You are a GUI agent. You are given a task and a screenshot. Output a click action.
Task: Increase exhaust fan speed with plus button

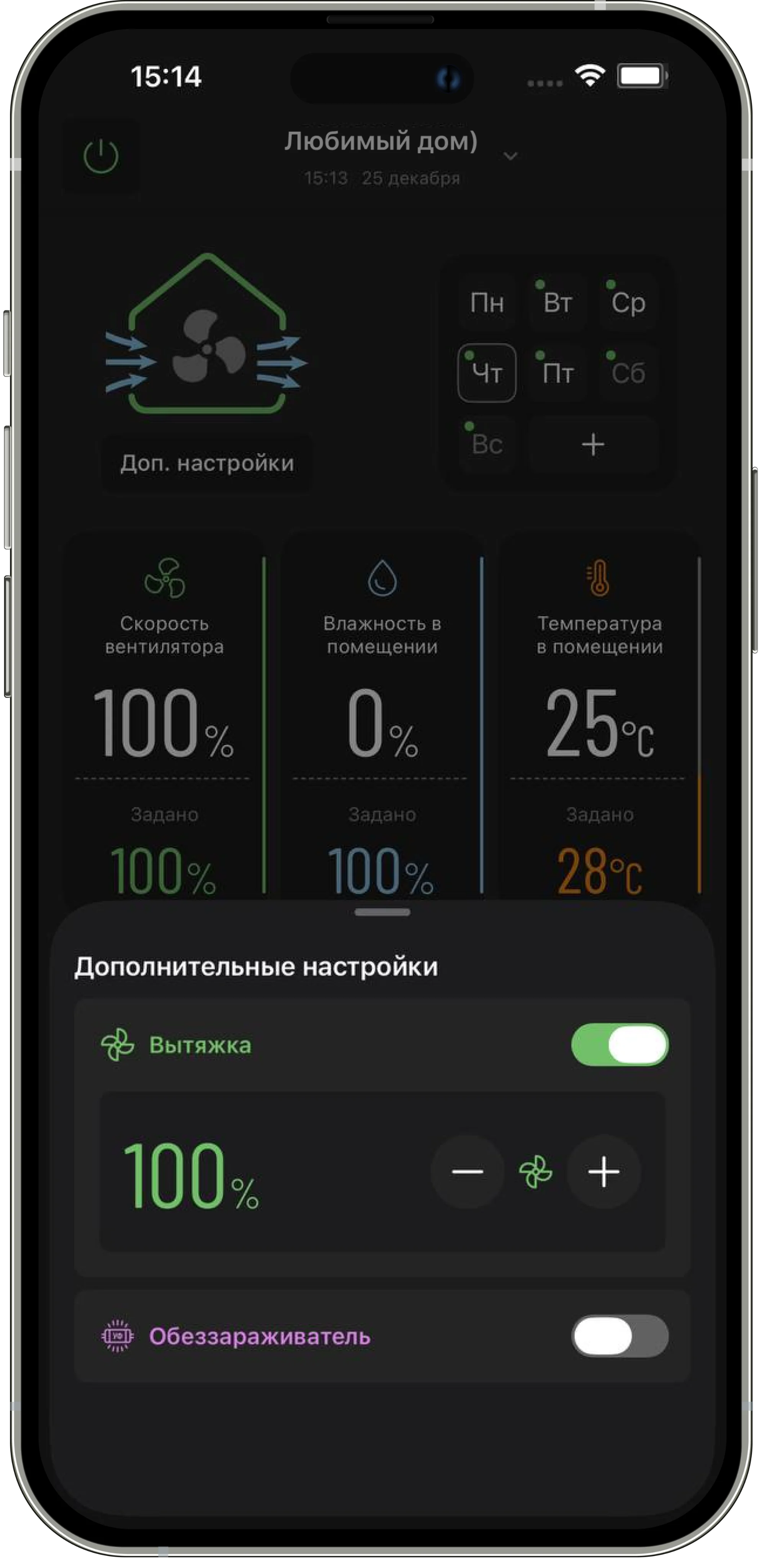(x=603, y=1171)
